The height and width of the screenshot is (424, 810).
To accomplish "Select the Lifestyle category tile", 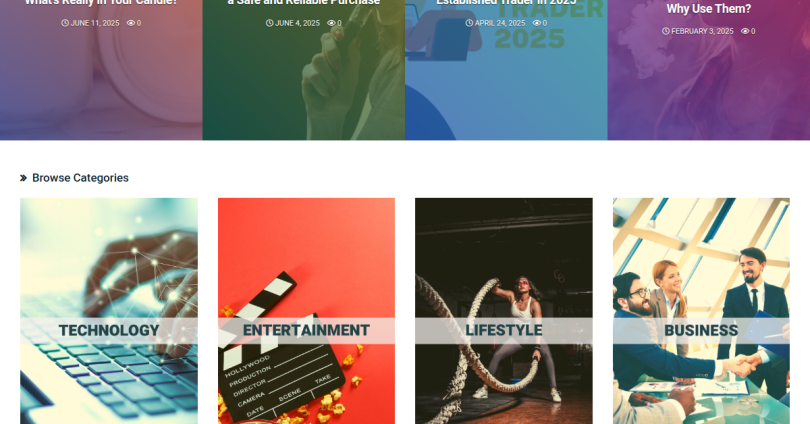I will coord(503,330).
